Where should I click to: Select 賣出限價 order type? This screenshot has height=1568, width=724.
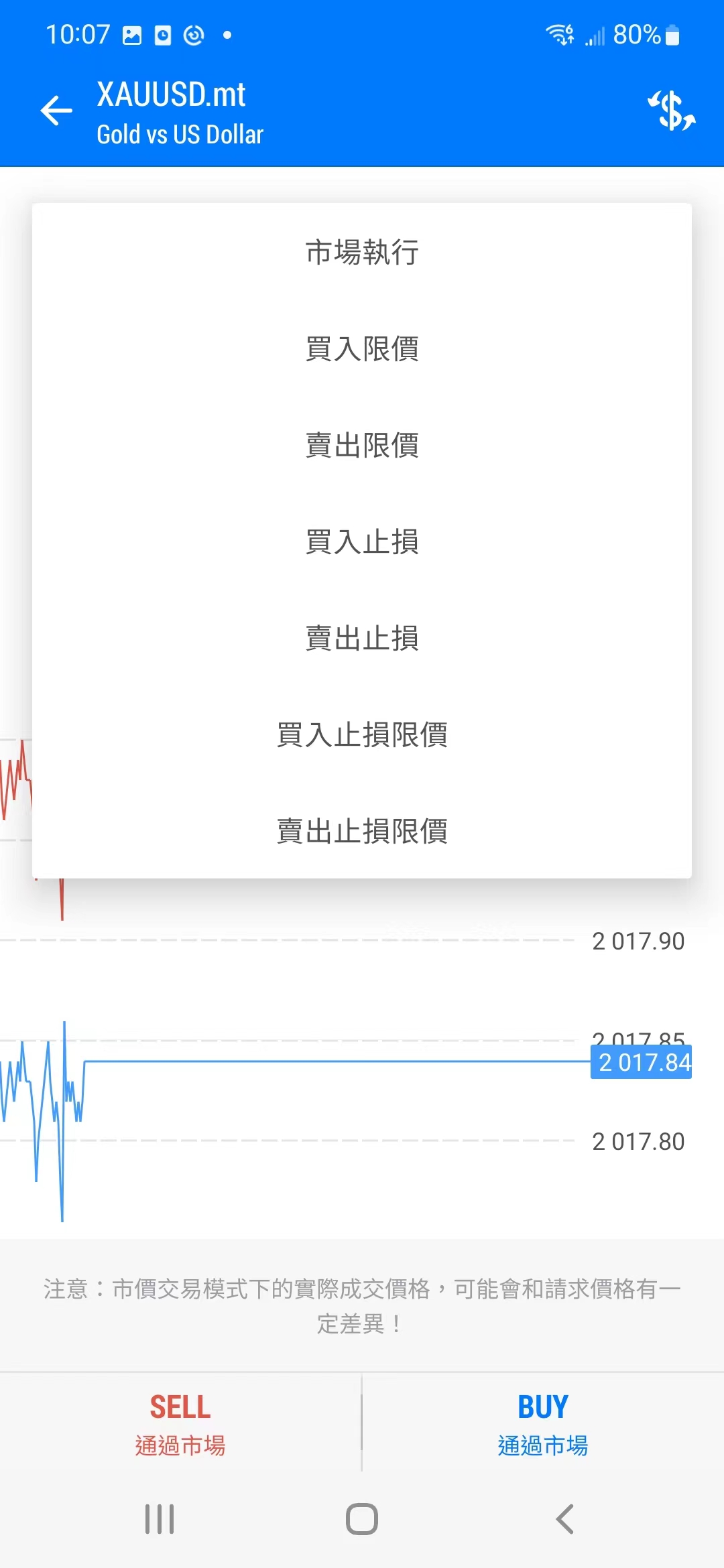pyautogui.click(x=362, y=445)
